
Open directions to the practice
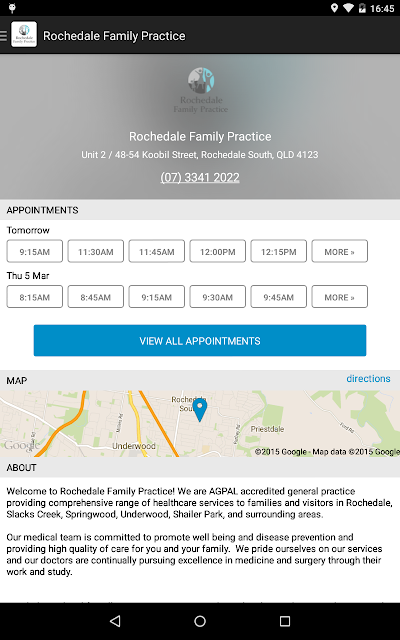pyautogui.click(x=368, y=379)
